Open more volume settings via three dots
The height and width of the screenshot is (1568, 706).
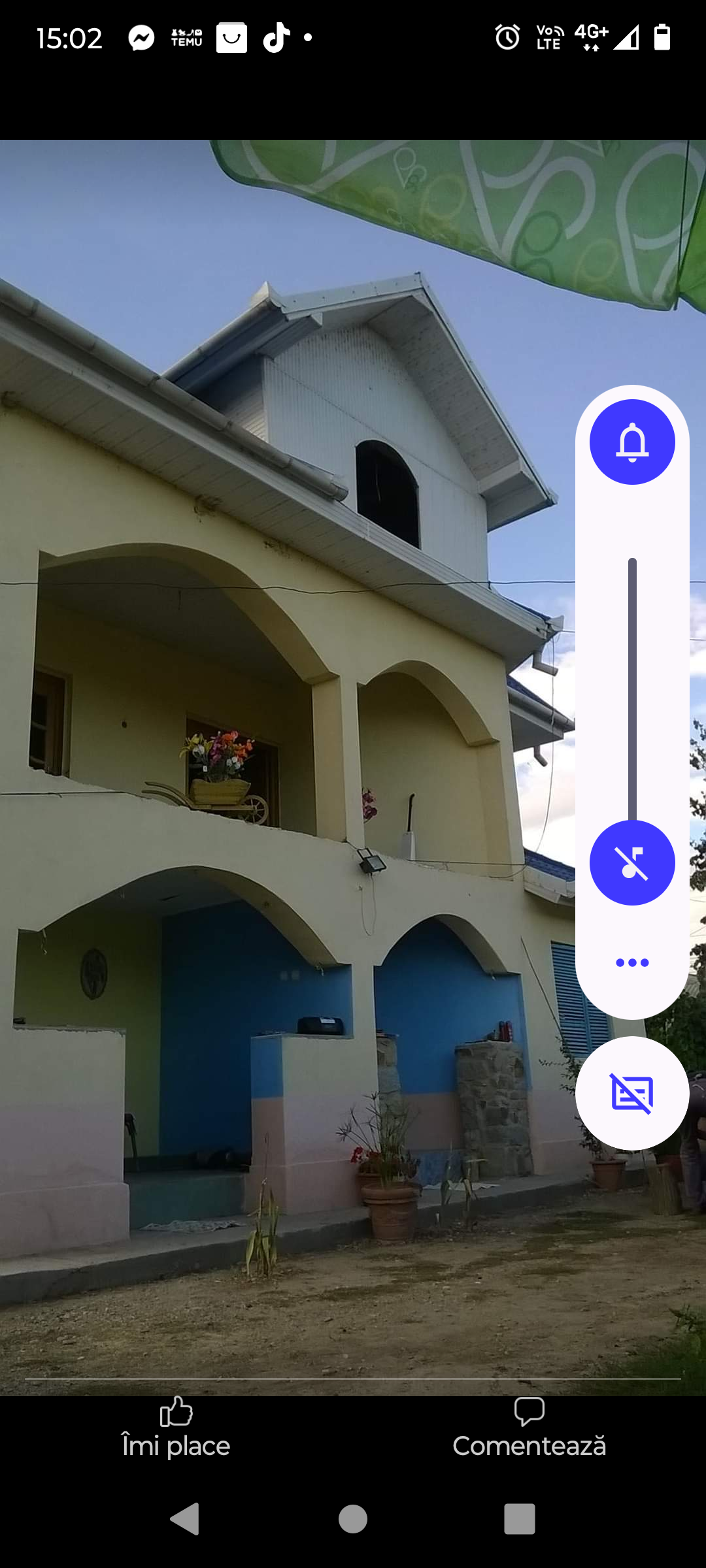tap(632, 962)
